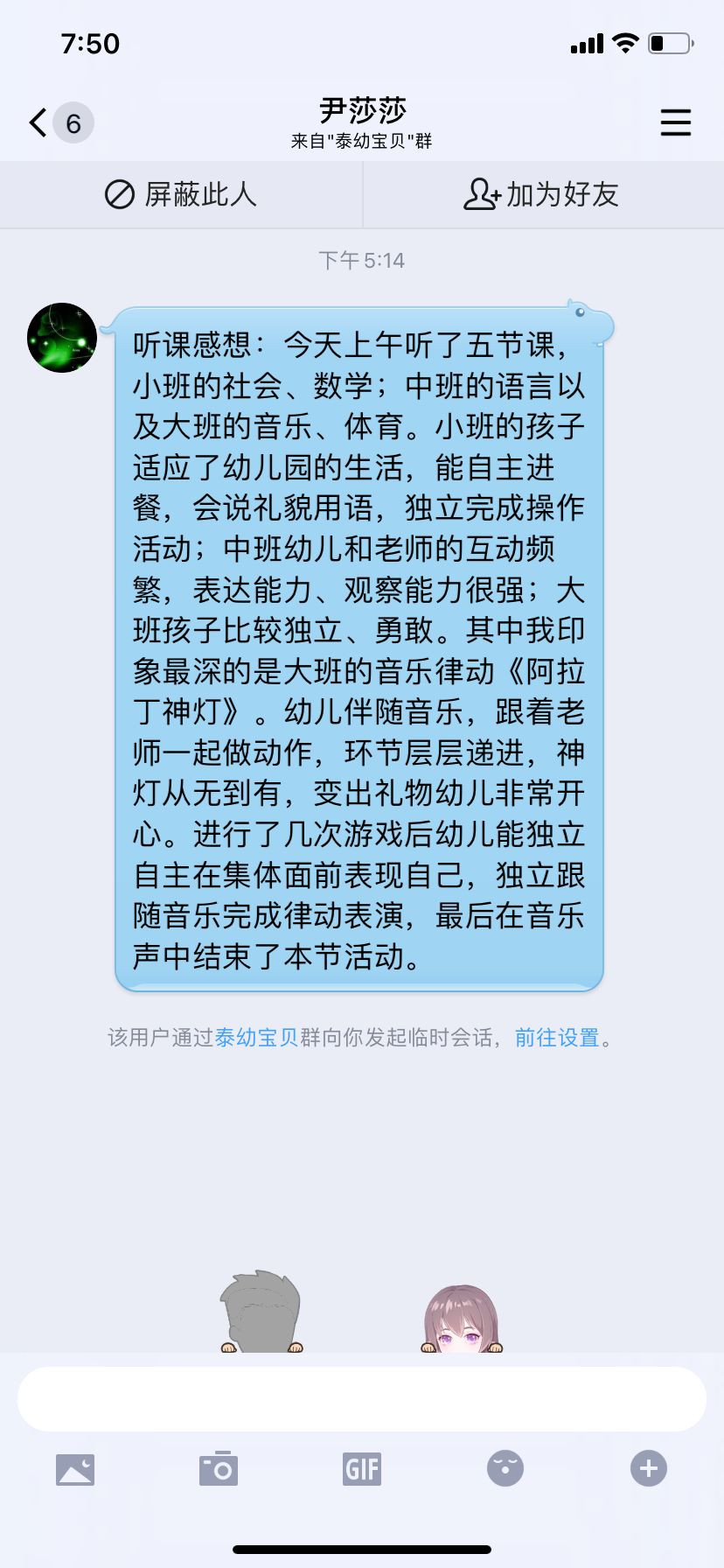This screenshot has width=724, height=1568.
Task: Focus the message input field
Action: tap(362, 1398)
